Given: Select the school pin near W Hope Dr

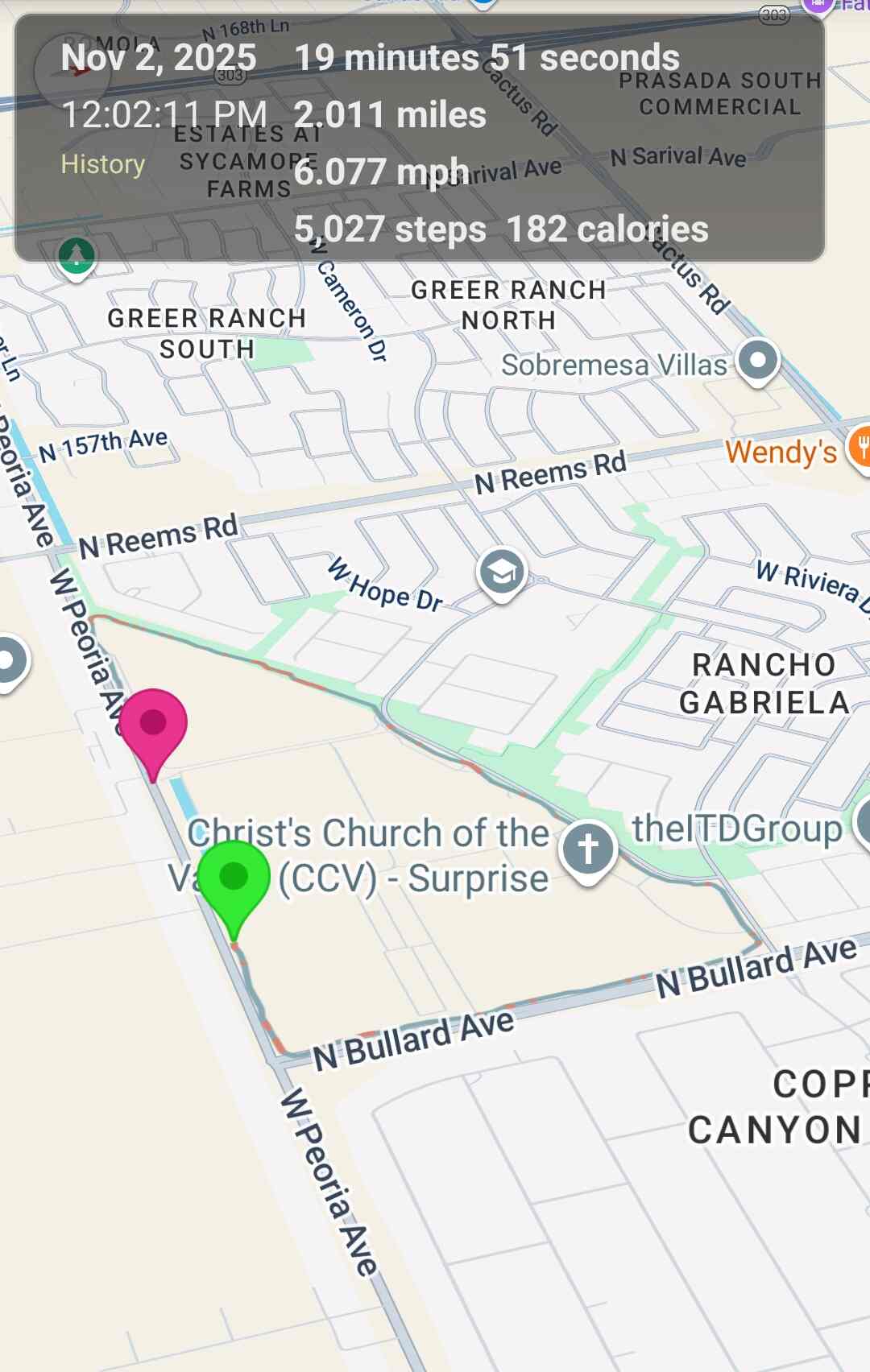Looking at the screenshot, I should [x=502, y=572].
